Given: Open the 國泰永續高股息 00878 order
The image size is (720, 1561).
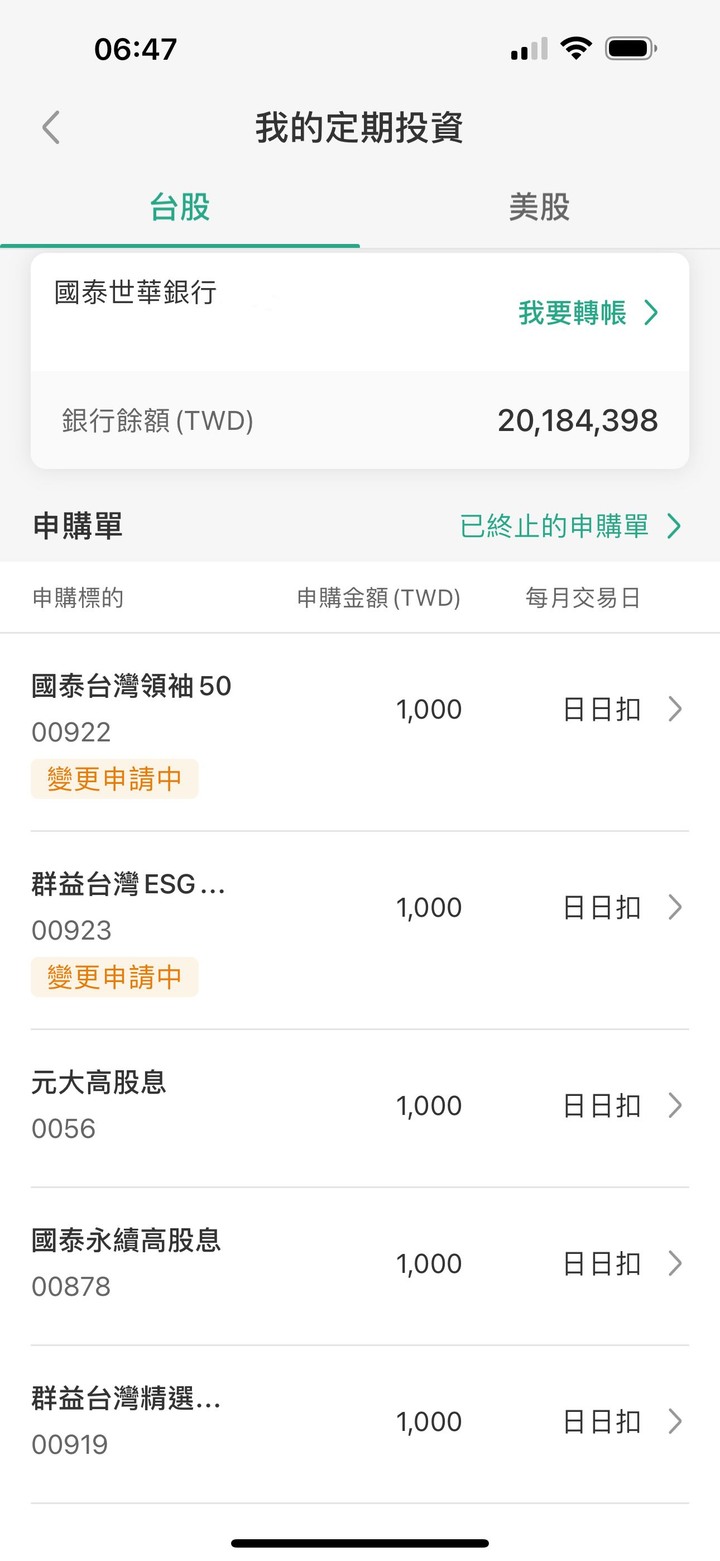Looking at the screenshot, I should coord(360,1266).
